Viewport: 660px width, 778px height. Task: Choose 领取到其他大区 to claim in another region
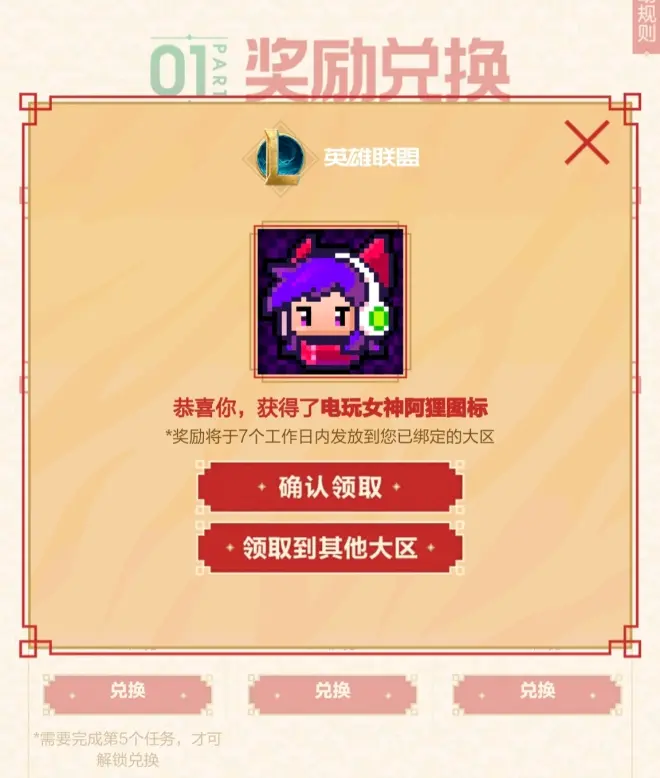click(330, 548)
